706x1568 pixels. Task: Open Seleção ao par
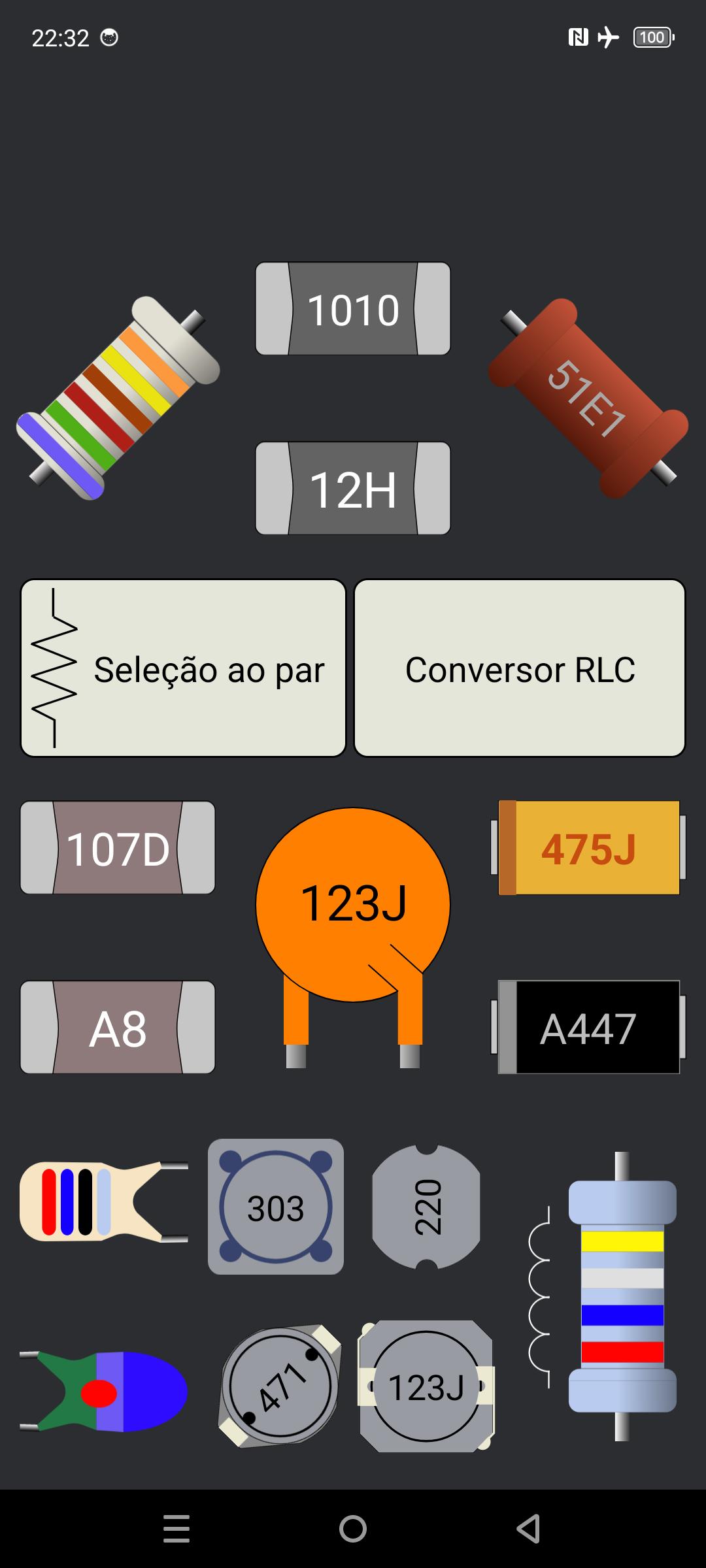point(183,668)
